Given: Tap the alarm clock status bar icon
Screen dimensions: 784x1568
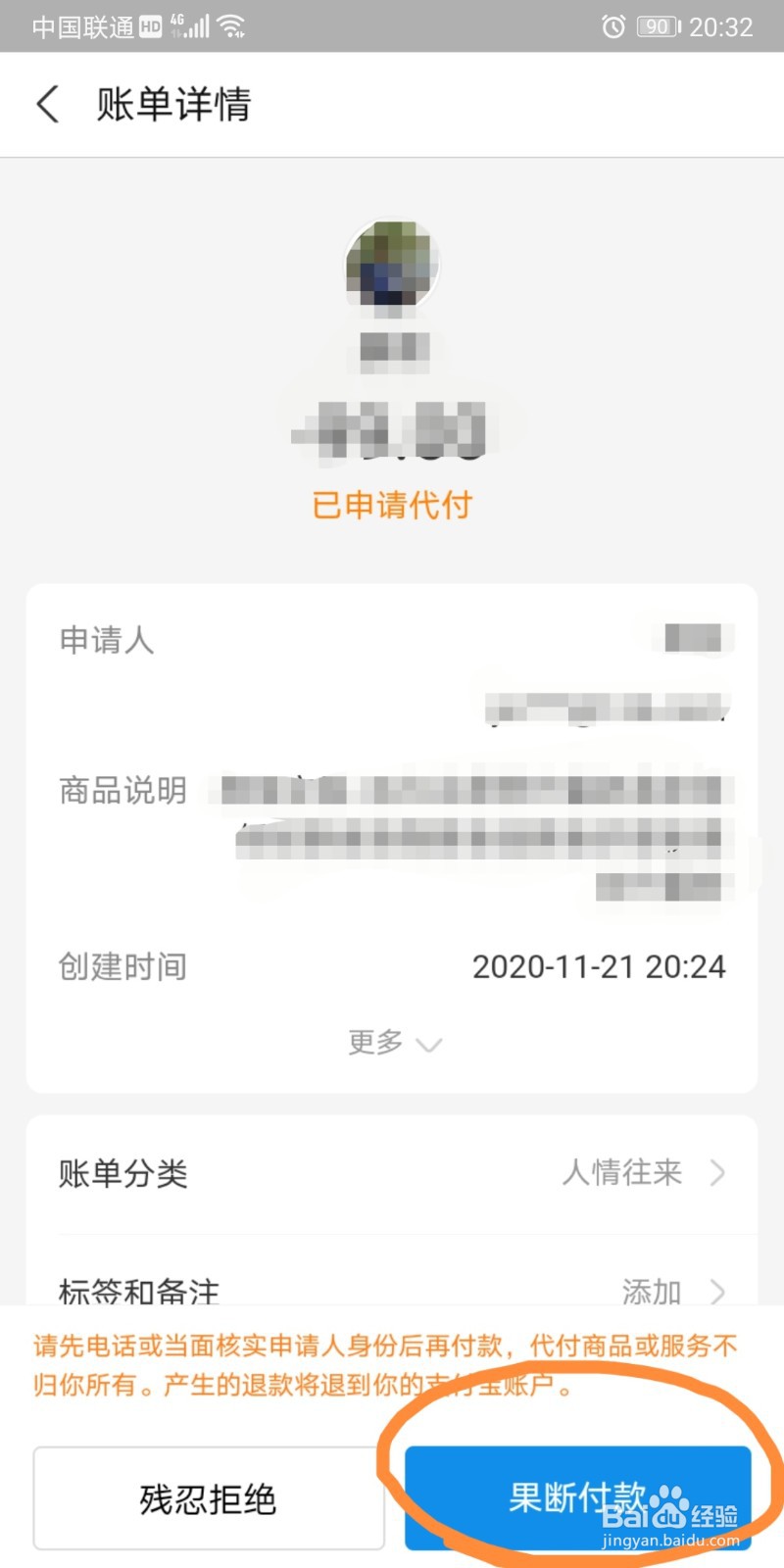Looking at the screenshot, I should 614,25.
